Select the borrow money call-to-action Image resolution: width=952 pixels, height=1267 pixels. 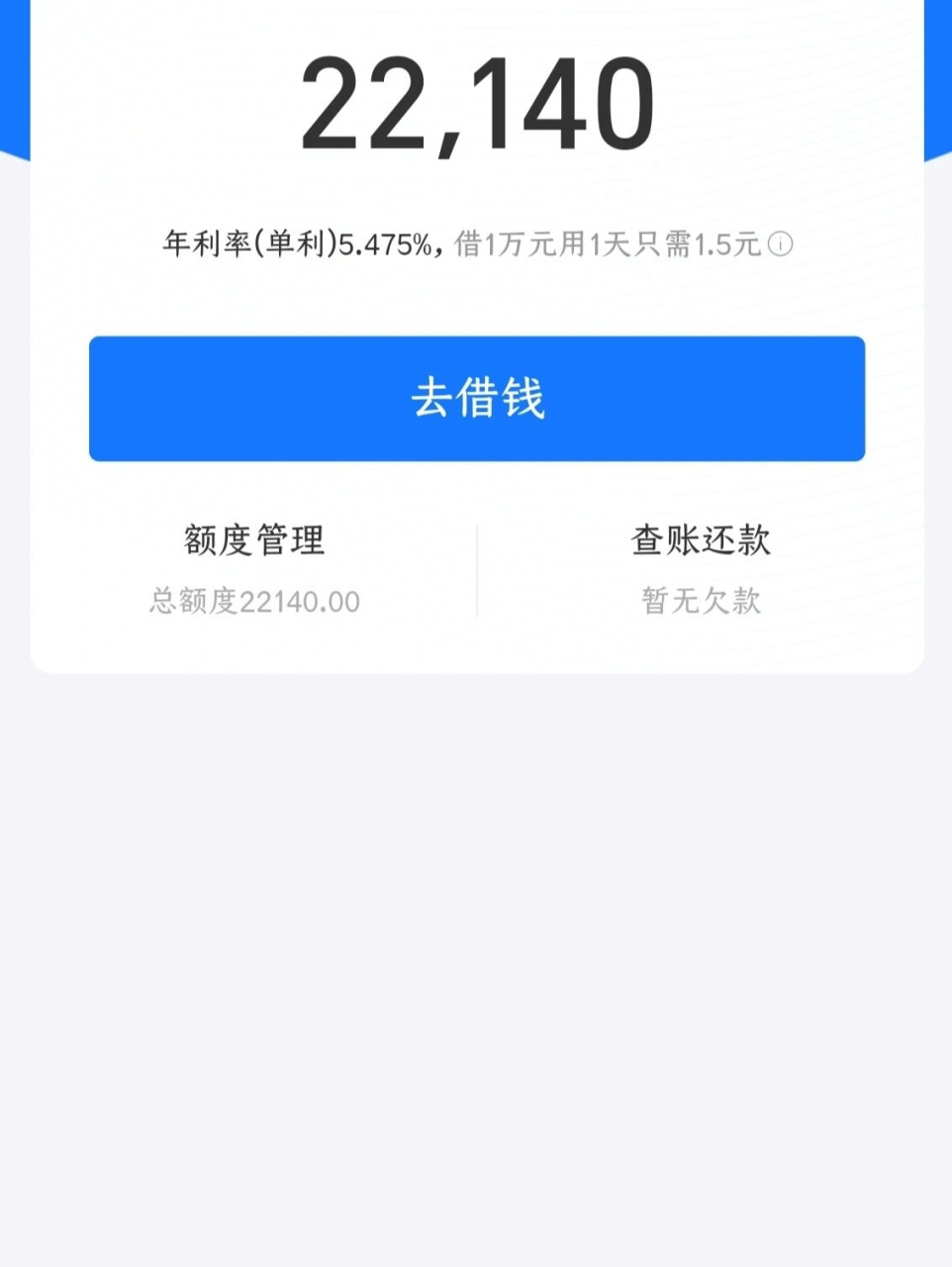[477, 399]
